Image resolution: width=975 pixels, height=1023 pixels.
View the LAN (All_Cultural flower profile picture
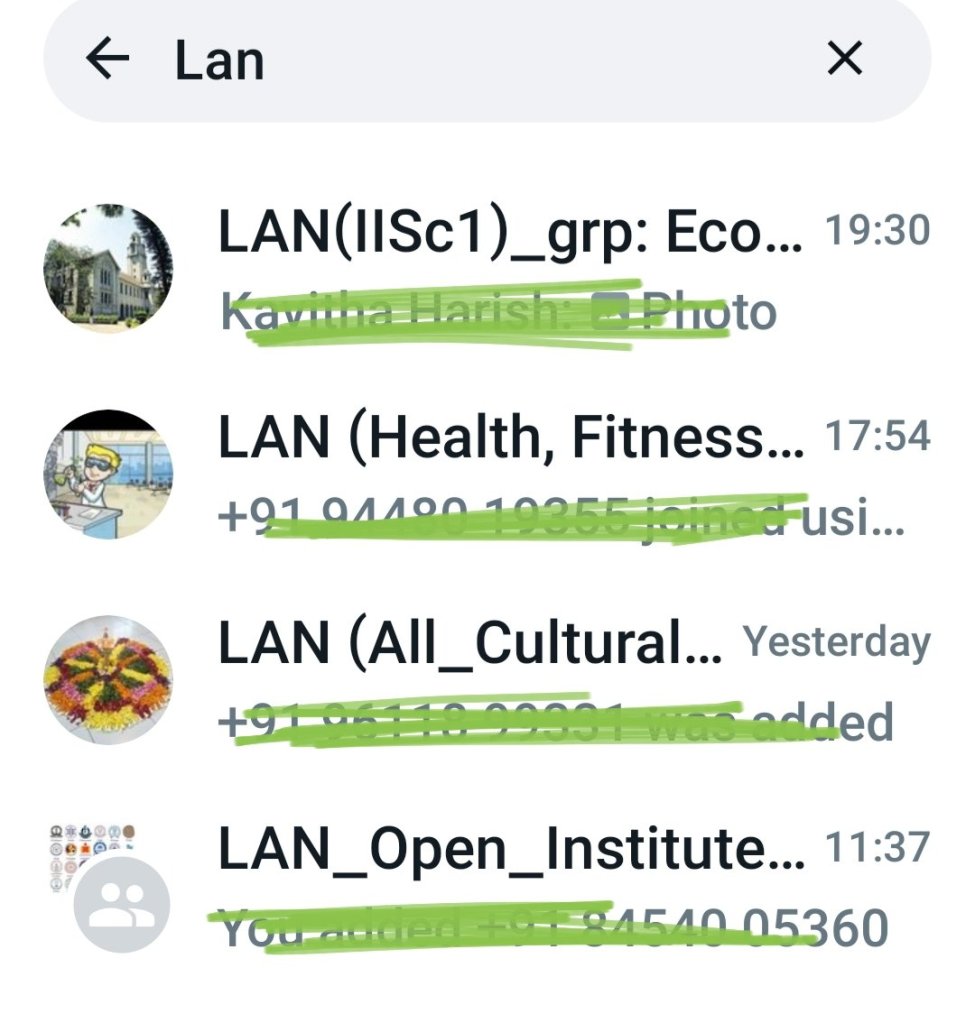(108, 680)
